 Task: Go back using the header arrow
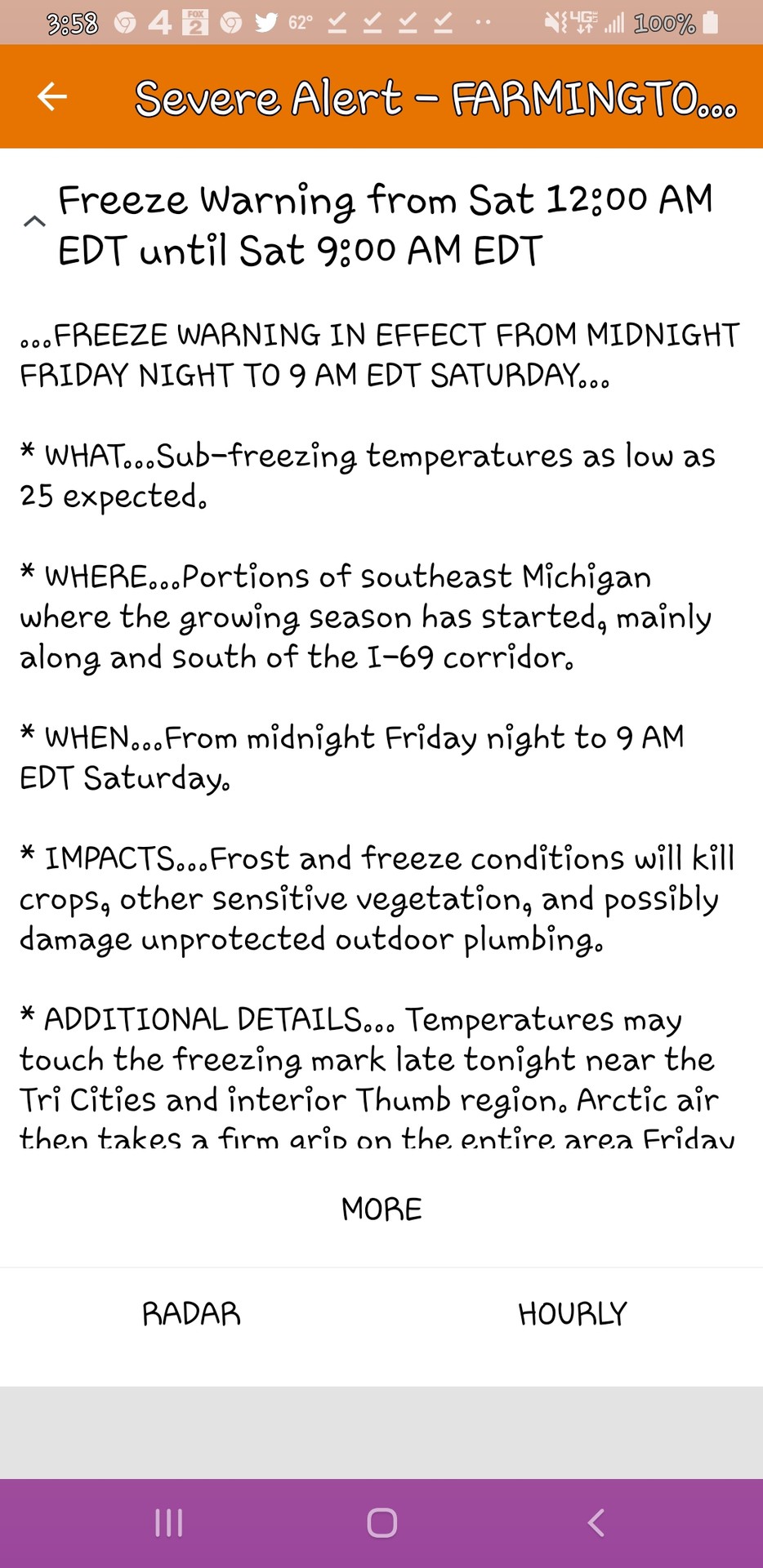point(51,97)
